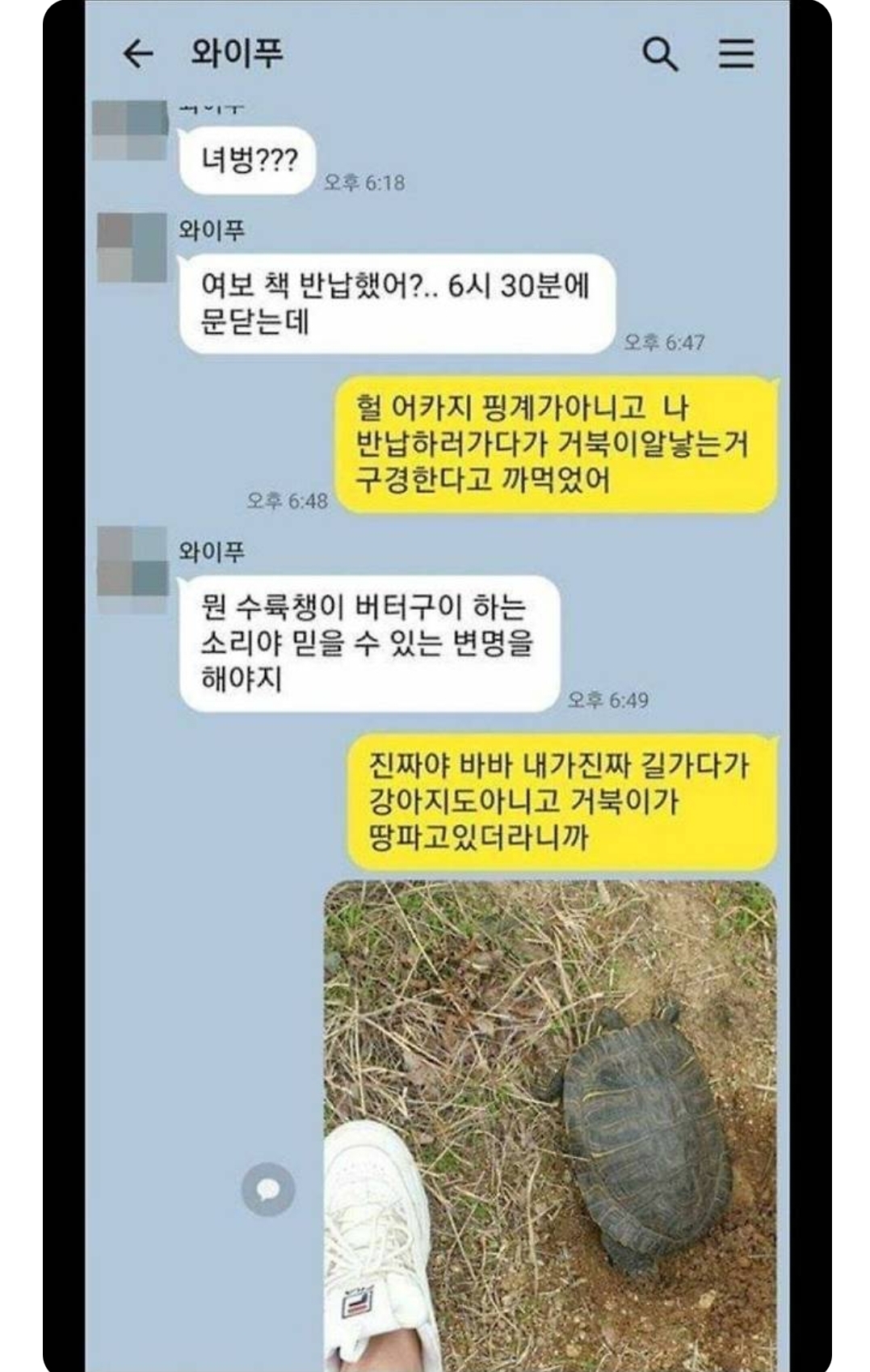The height and width of the screenshot is (1372, 870).
Task: Go back from the 와이푸 chat
Action: coord(138,54)
